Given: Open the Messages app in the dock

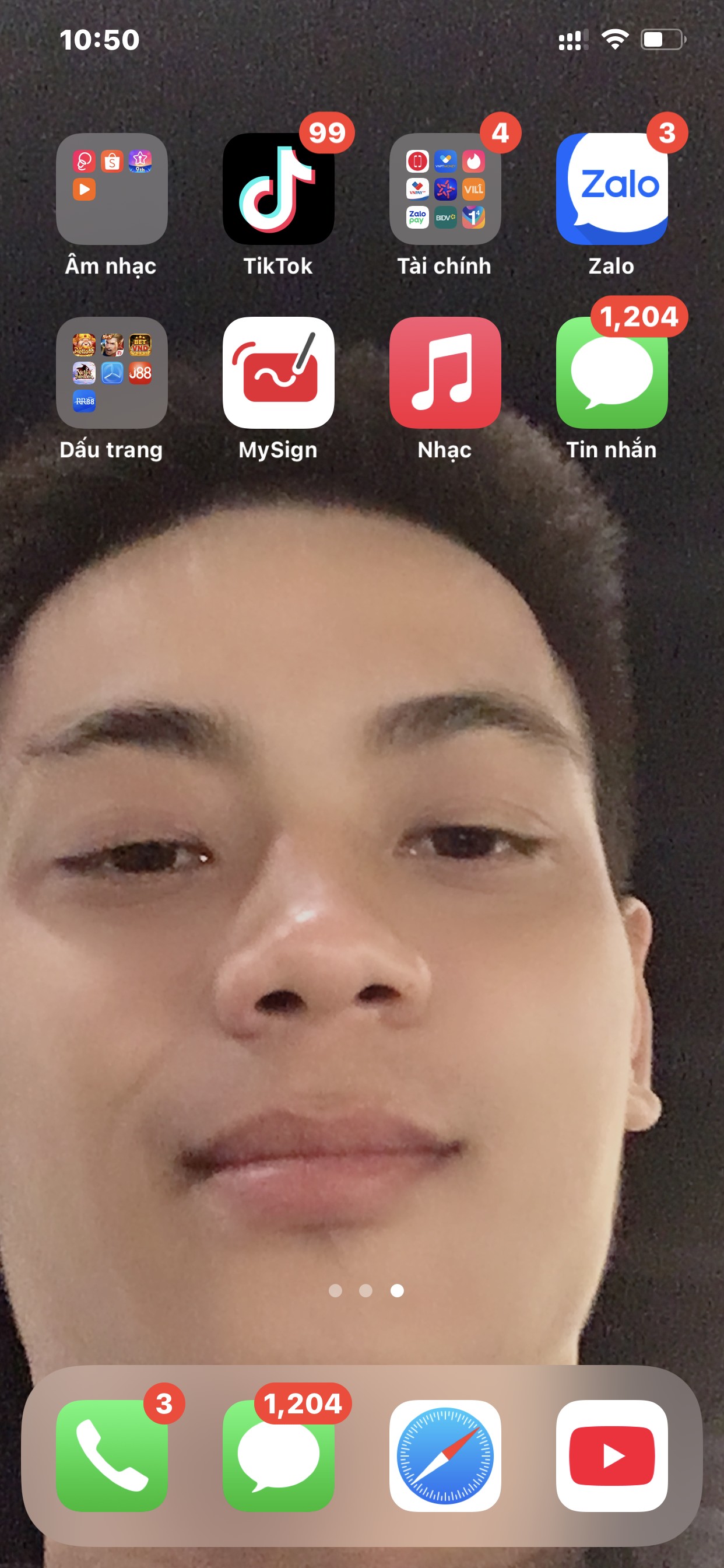Looking at the screenshot, I should click(279, 1456).
